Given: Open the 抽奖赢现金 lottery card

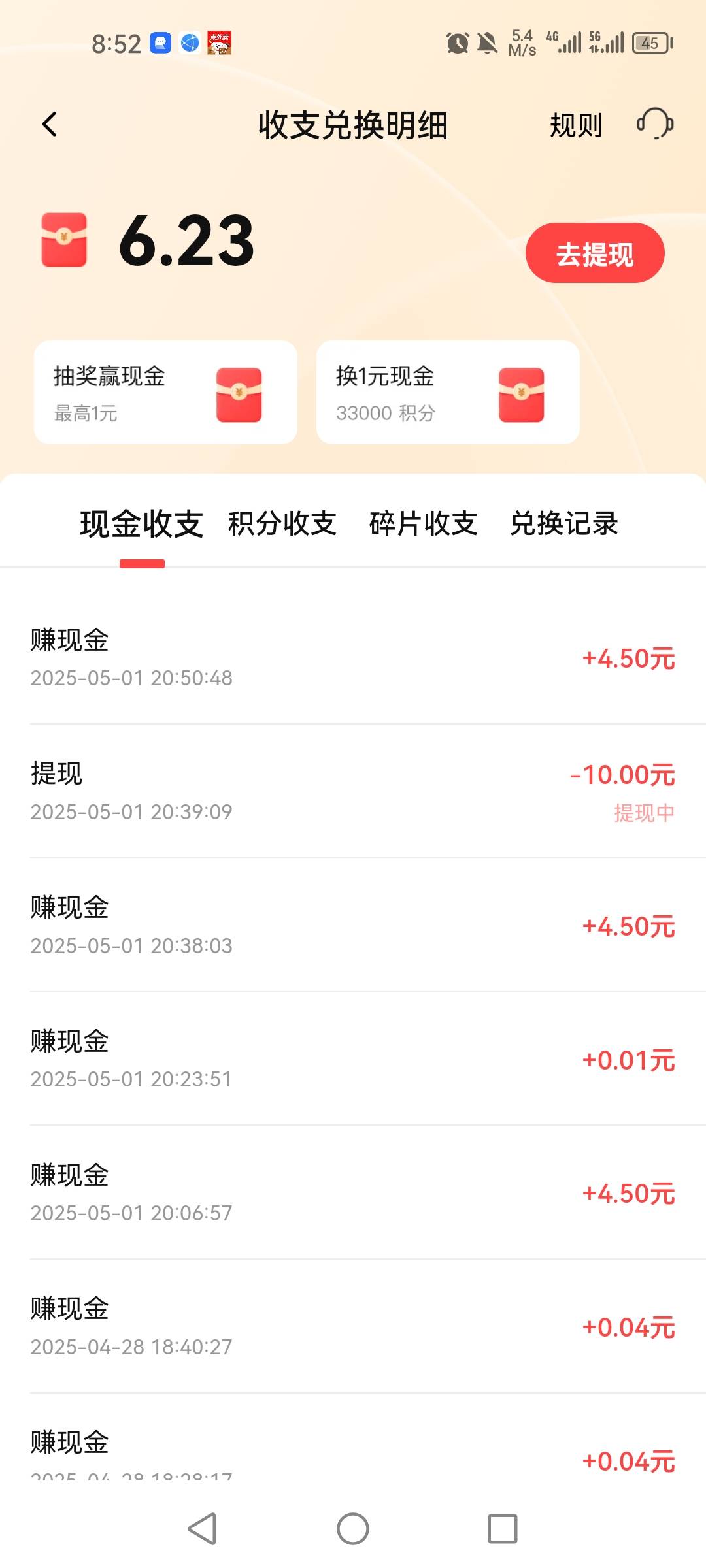Looking at the screenshot, I should pyautogui.click(x=165, y=393).
